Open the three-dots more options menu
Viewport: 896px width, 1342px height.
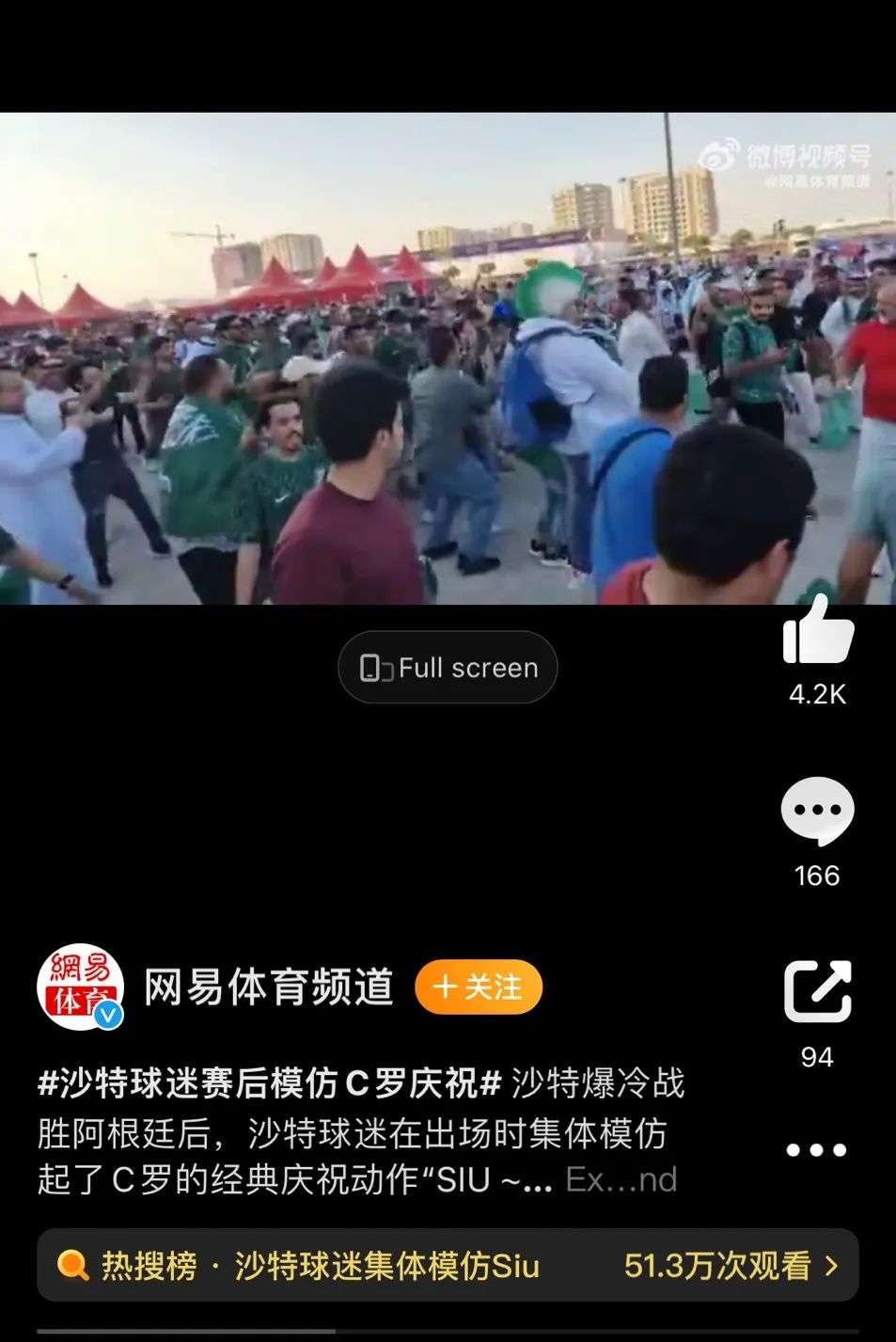tap(816, 1149)
